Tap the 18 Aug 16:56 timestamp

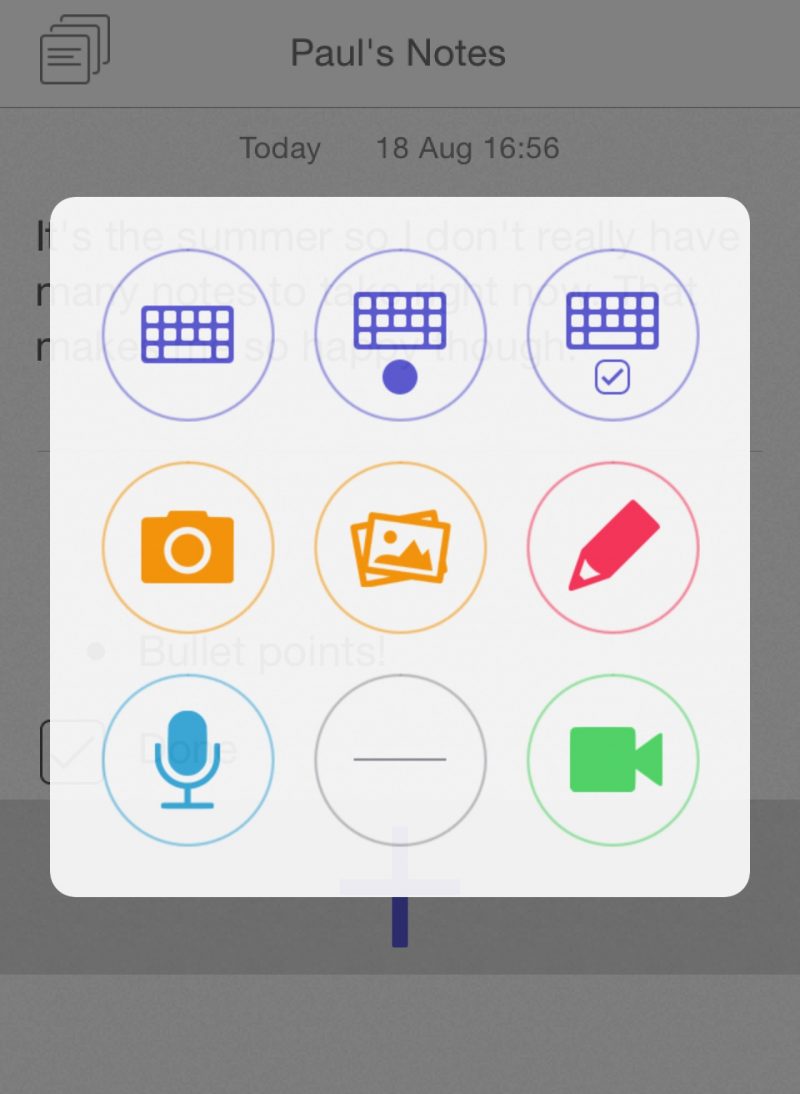point(469,148)
